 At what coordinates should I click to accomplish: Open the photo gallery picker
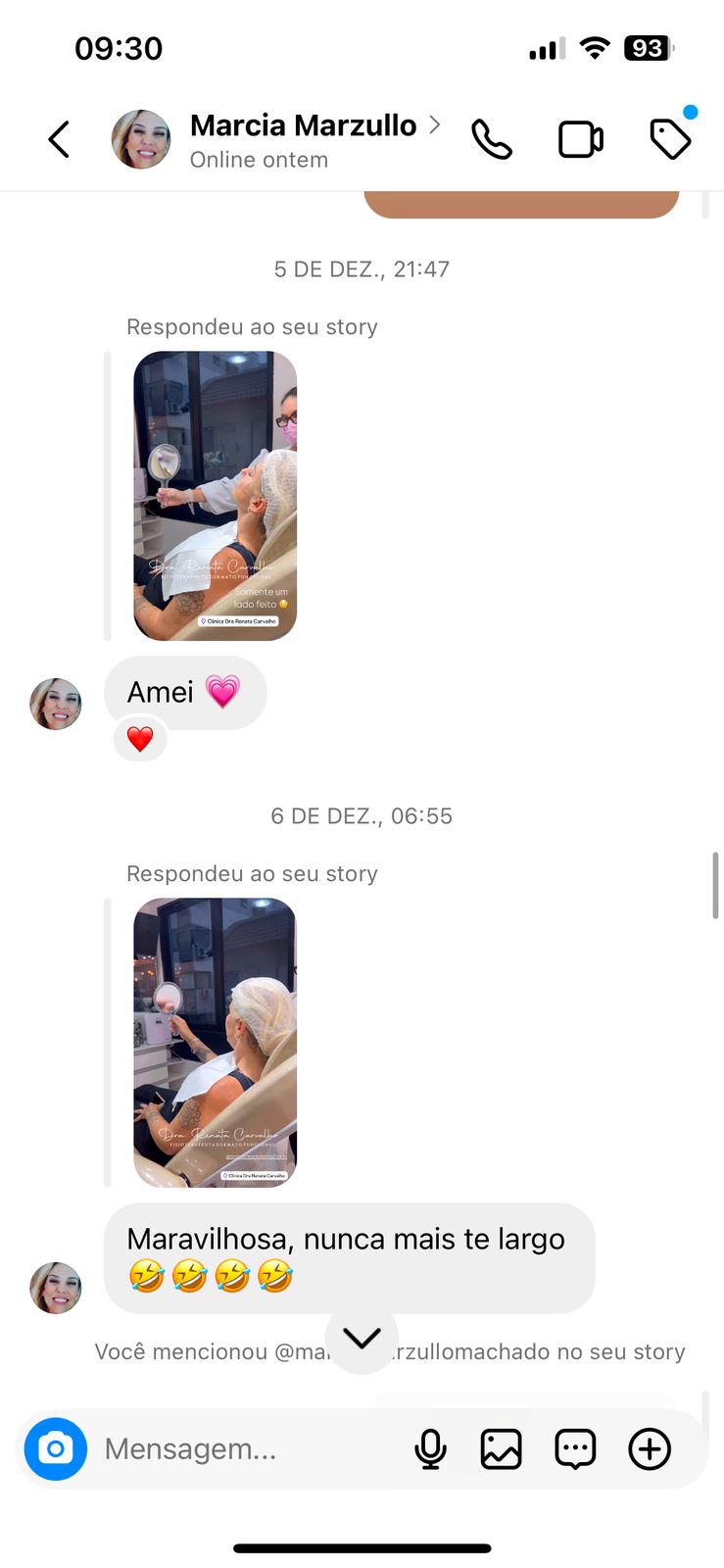point(501,1448)
